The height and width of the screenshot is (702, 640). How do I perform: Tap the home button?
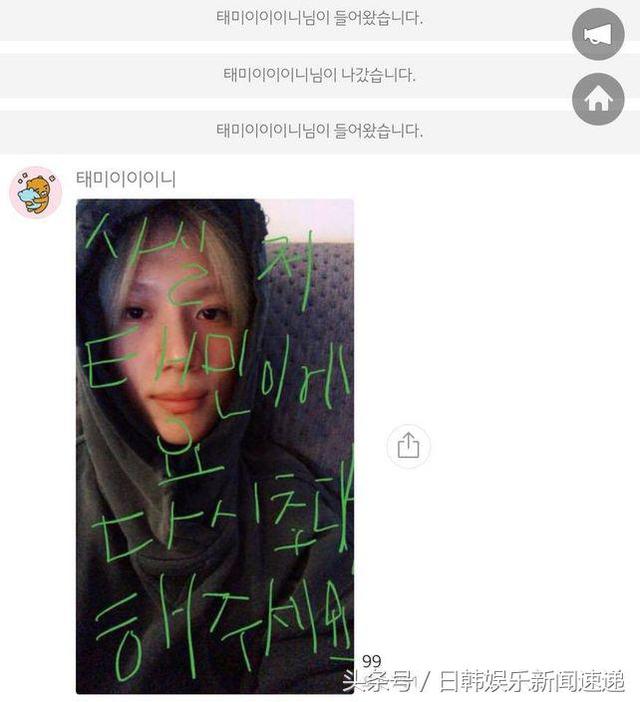click(x=598, y=99)
